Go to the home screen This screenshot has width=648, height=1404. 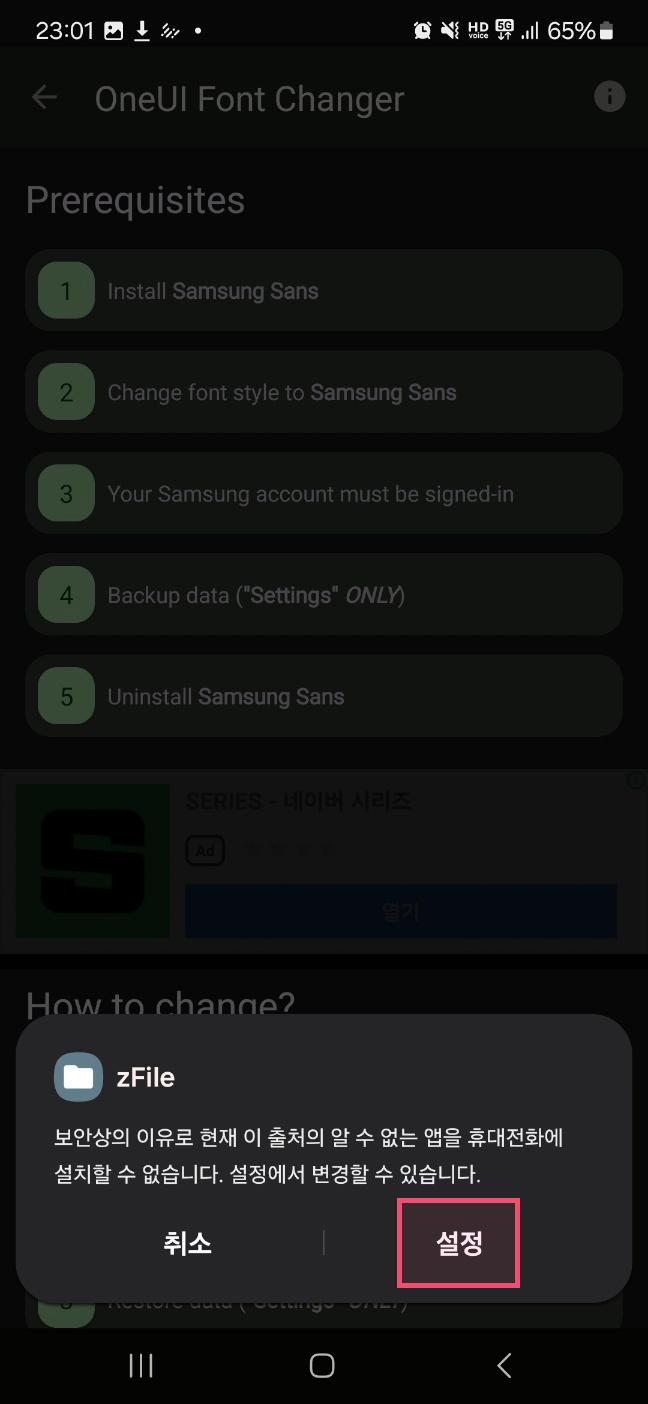click(x=322, y=1365)
